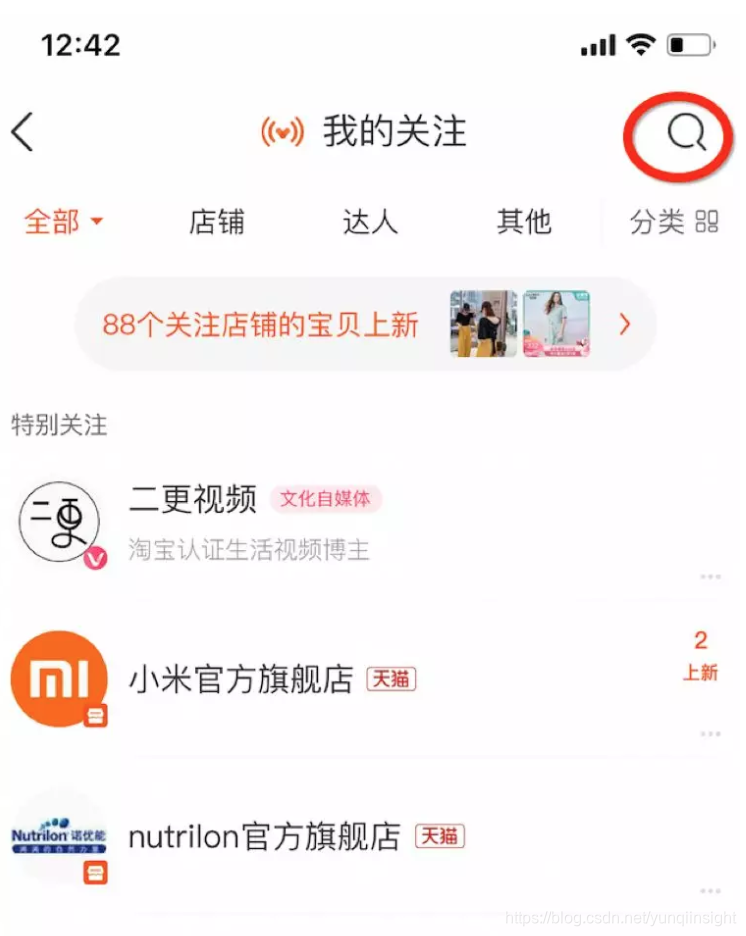This screenshot has width=746, height=936.
Task: Open nutrilon官方旗舰店 store
Action: [265, 836]
